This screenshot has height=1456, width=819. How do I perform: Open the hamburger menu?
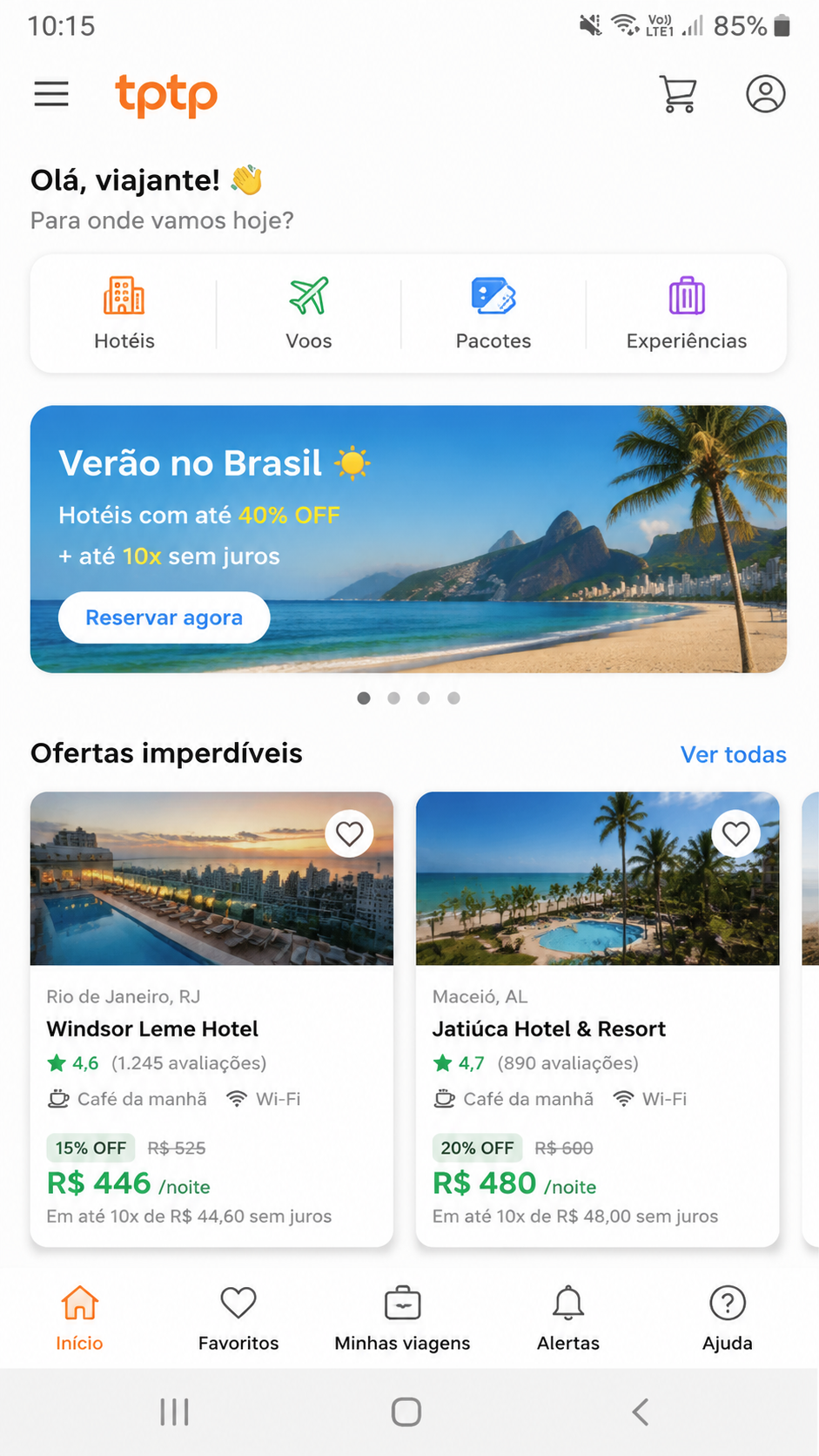pos(51,94)
